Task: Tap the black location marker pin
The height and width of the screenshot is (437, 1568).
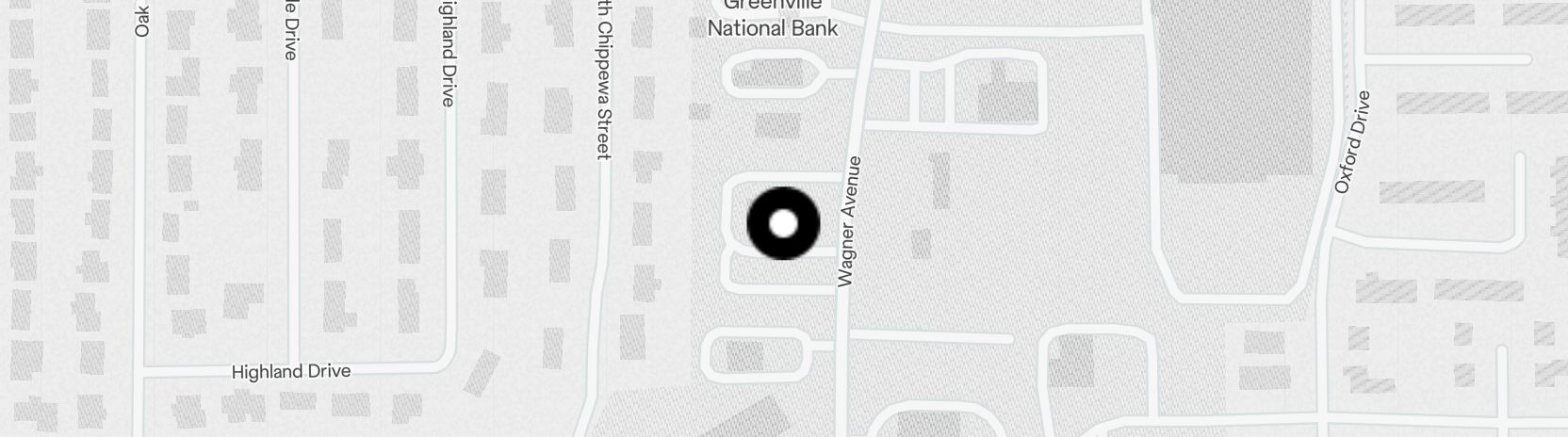Action: (783, 223)
